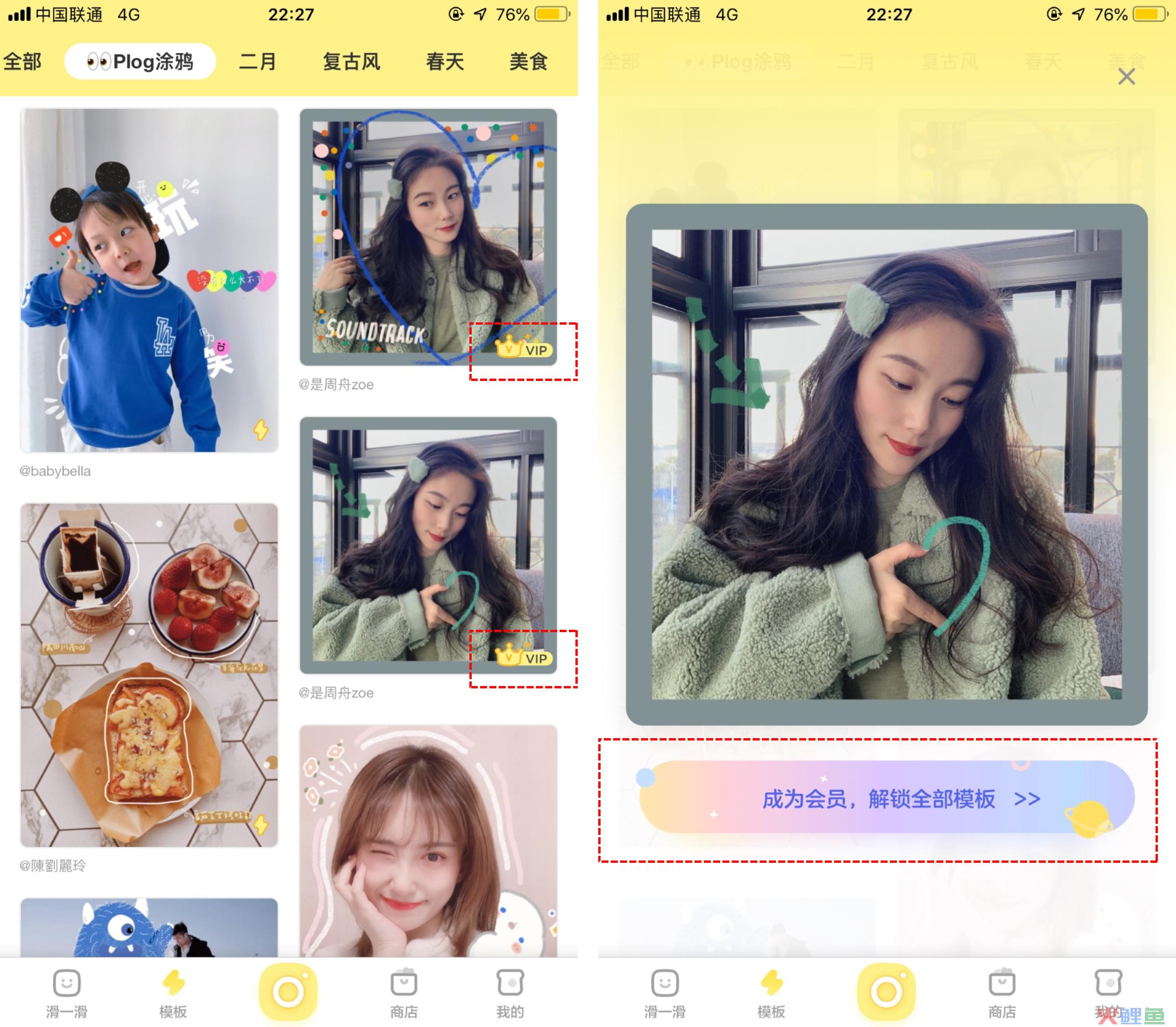Select the 二月 category tab
This screenshot has height=1027, width=1176.
pos(258,61)
